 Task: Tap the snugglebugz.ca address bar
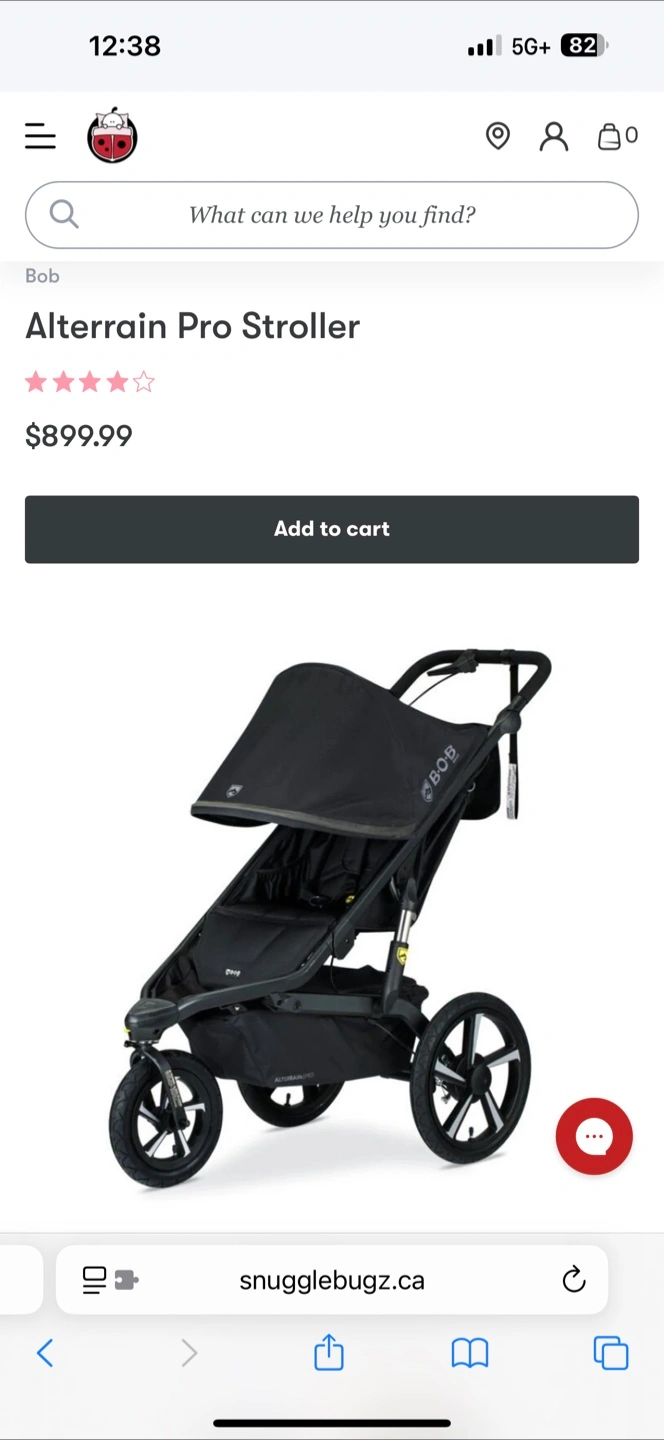[332, 1280]
